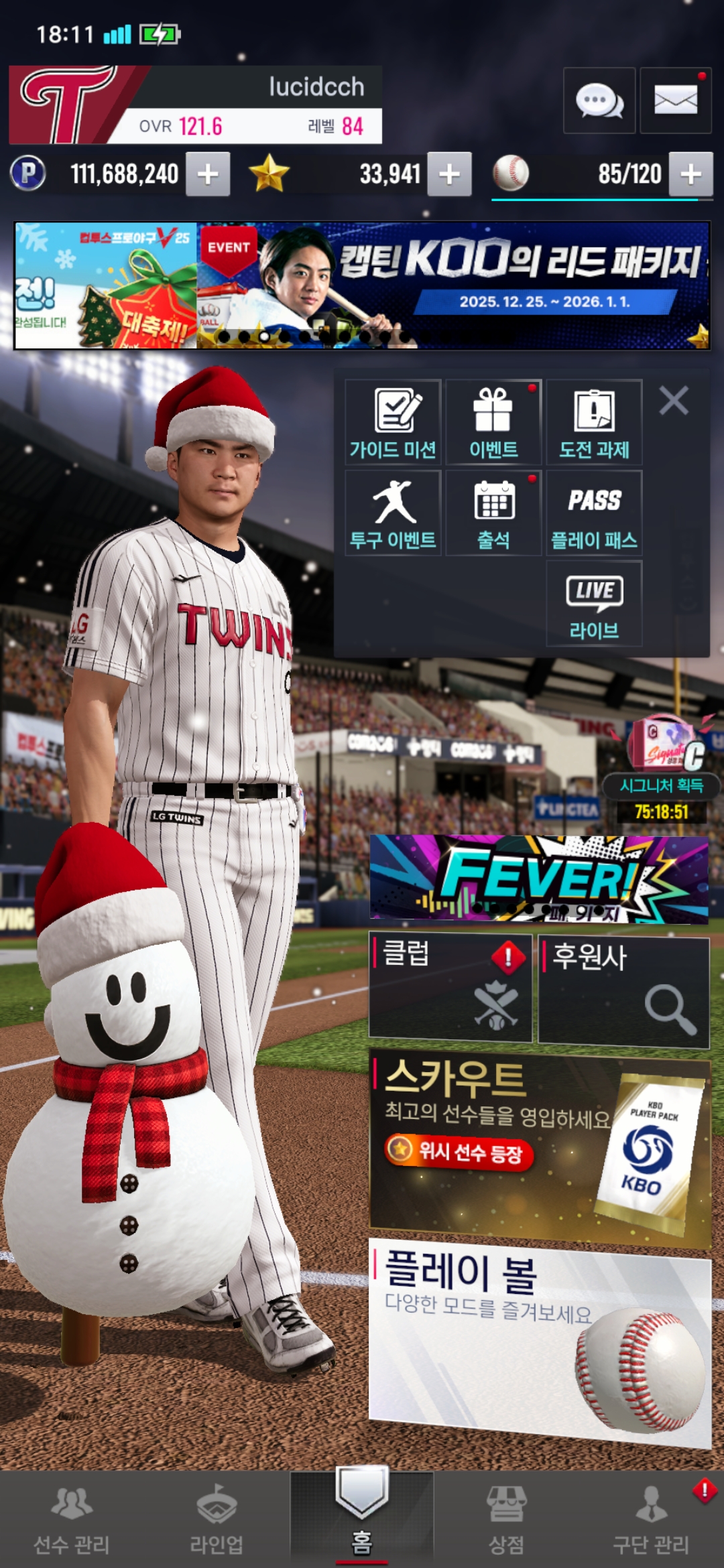Add more stars with plus button
The image size is (724, 1568).
pyautogui.click(x=449, y=174)
